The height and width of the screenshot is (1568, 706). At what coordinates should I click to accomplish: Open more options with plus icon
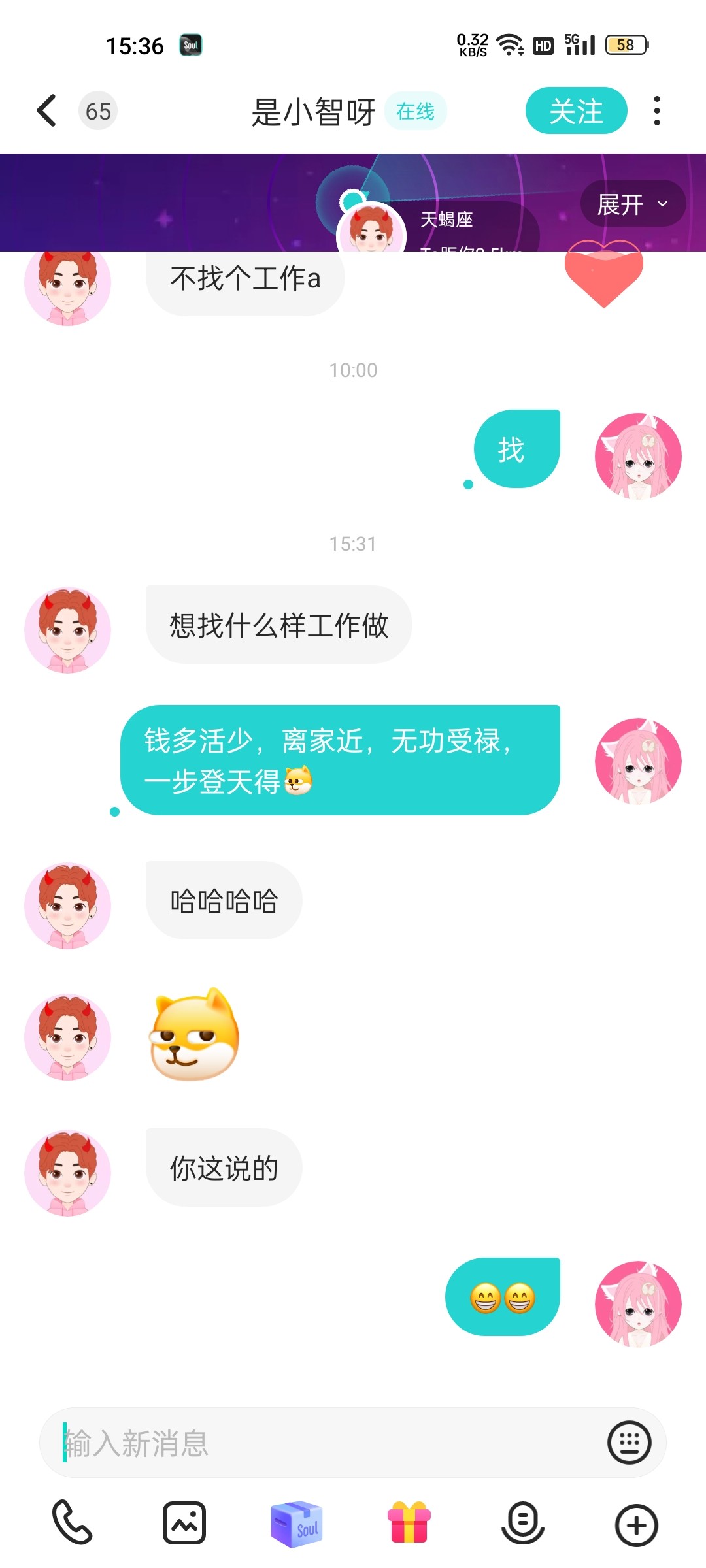point(635,1525)
